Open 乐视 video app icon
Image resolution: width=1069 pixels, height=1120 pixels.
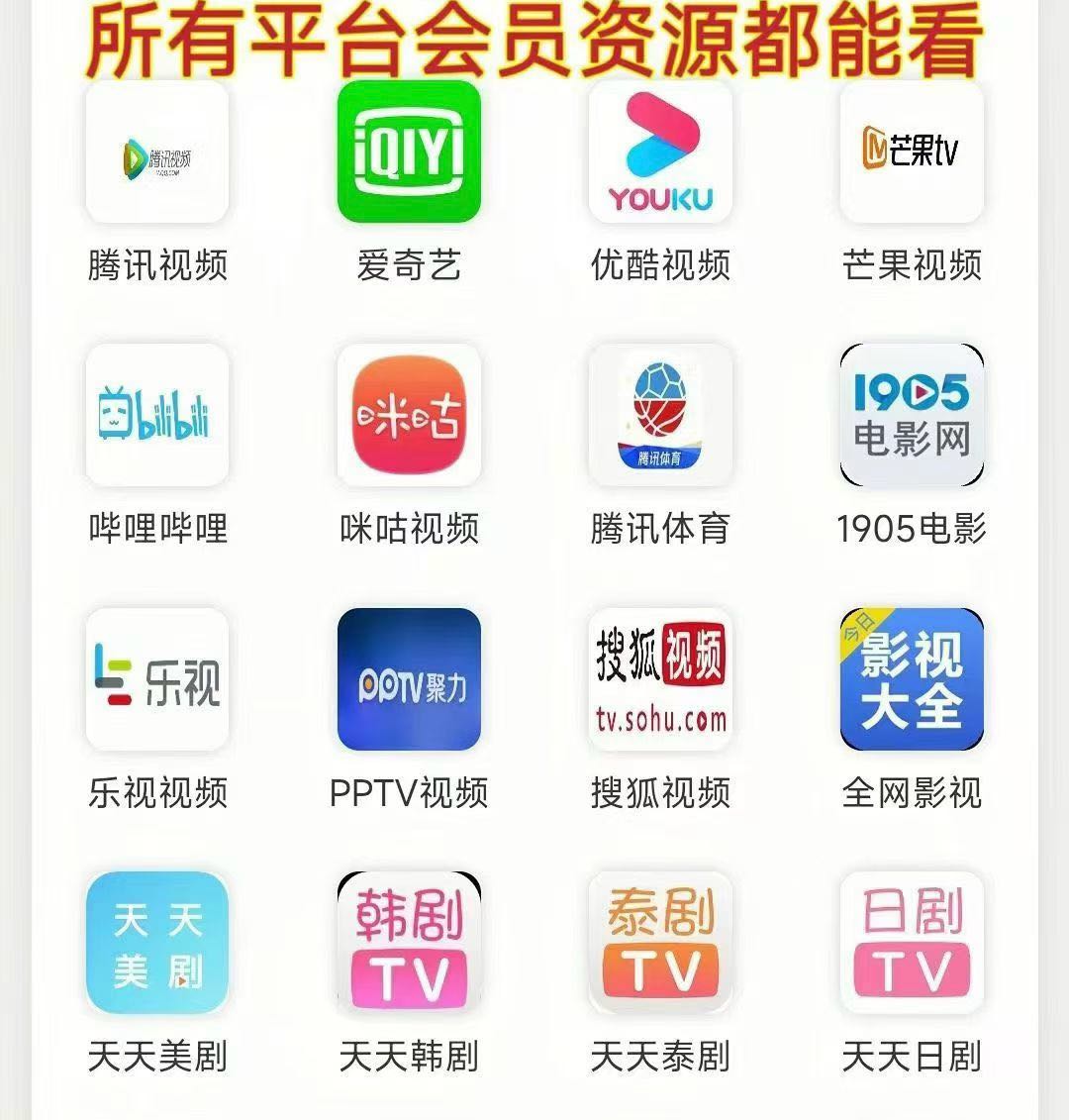point(156,680)
